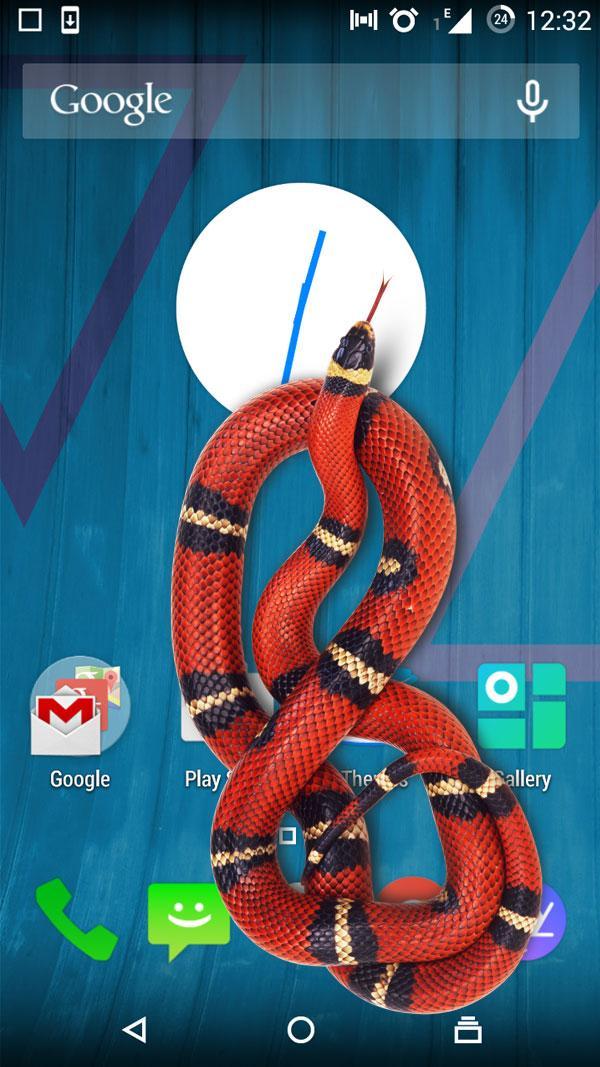The width and height of the screenshot is (600, 1067).
Task: Go to the home screen
Action: tap(300, 1030)
